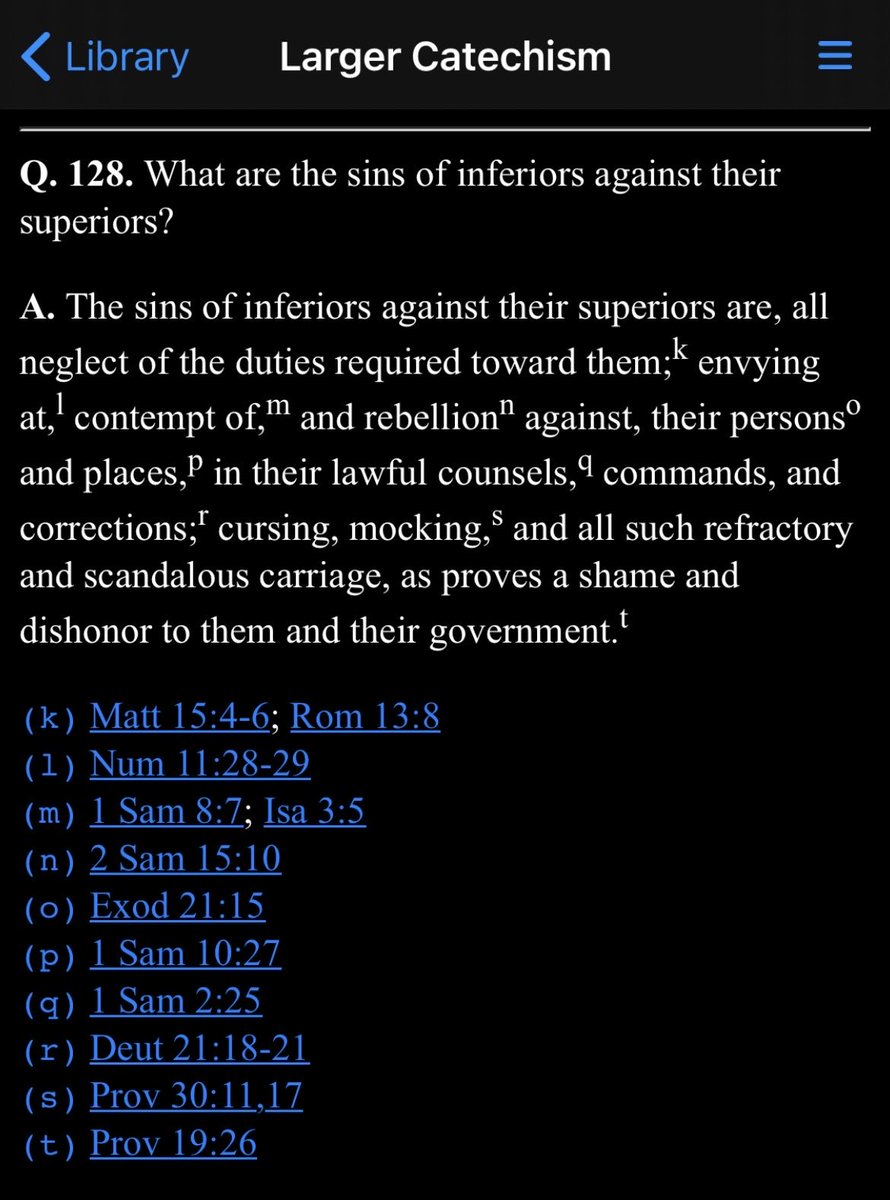Image resolution: width=890 pixels, height=1200 pixels.
Task: Open the 1 Sam 8:7 reference
Action: (167, 811)
